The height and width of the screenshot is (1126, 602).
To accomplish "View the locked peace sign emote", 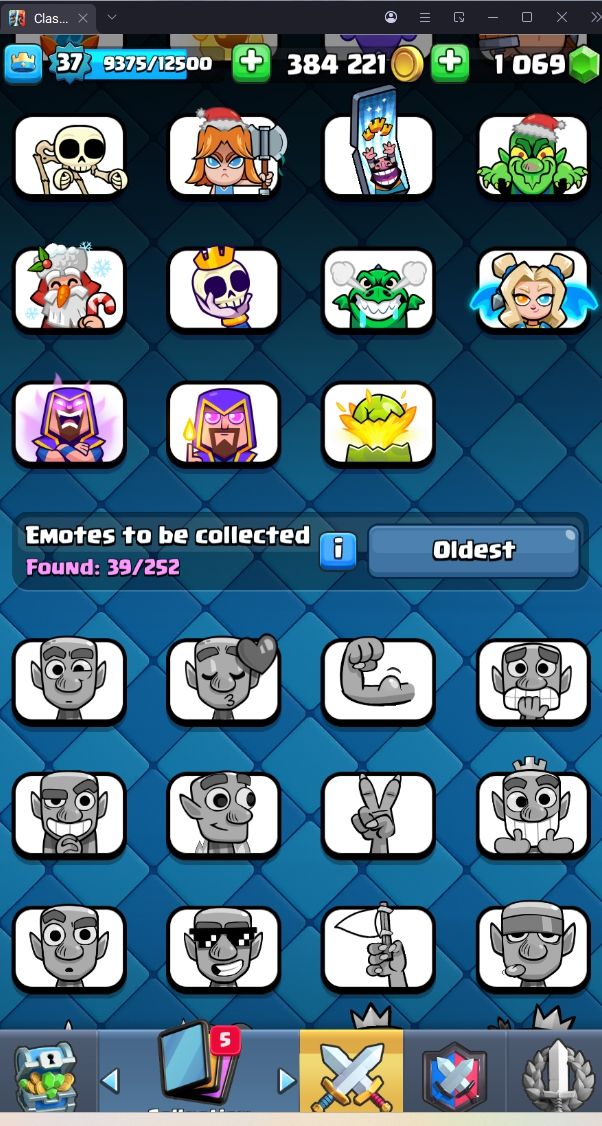I will [379, 814].
